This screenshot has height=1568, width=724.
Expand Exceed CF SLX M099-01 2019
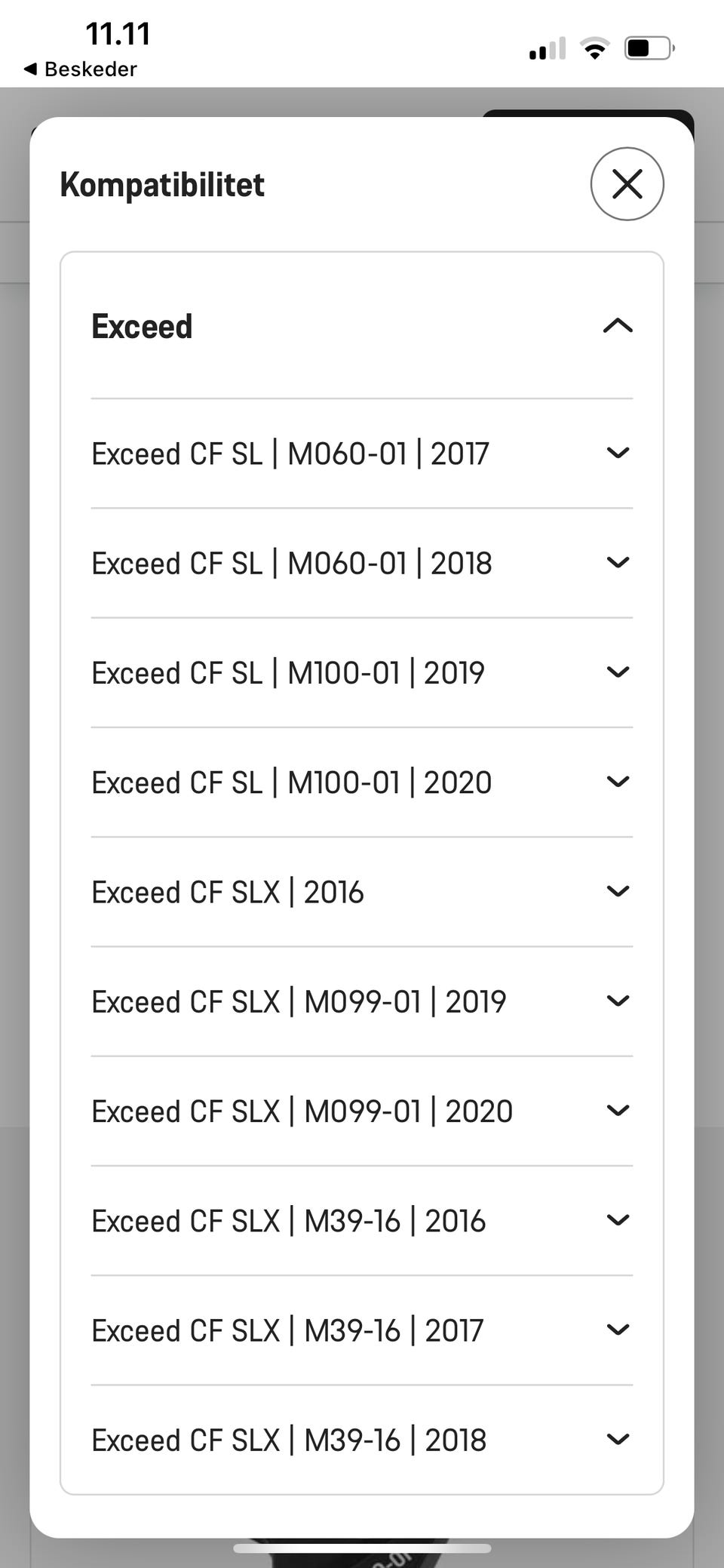point(361,1001)
